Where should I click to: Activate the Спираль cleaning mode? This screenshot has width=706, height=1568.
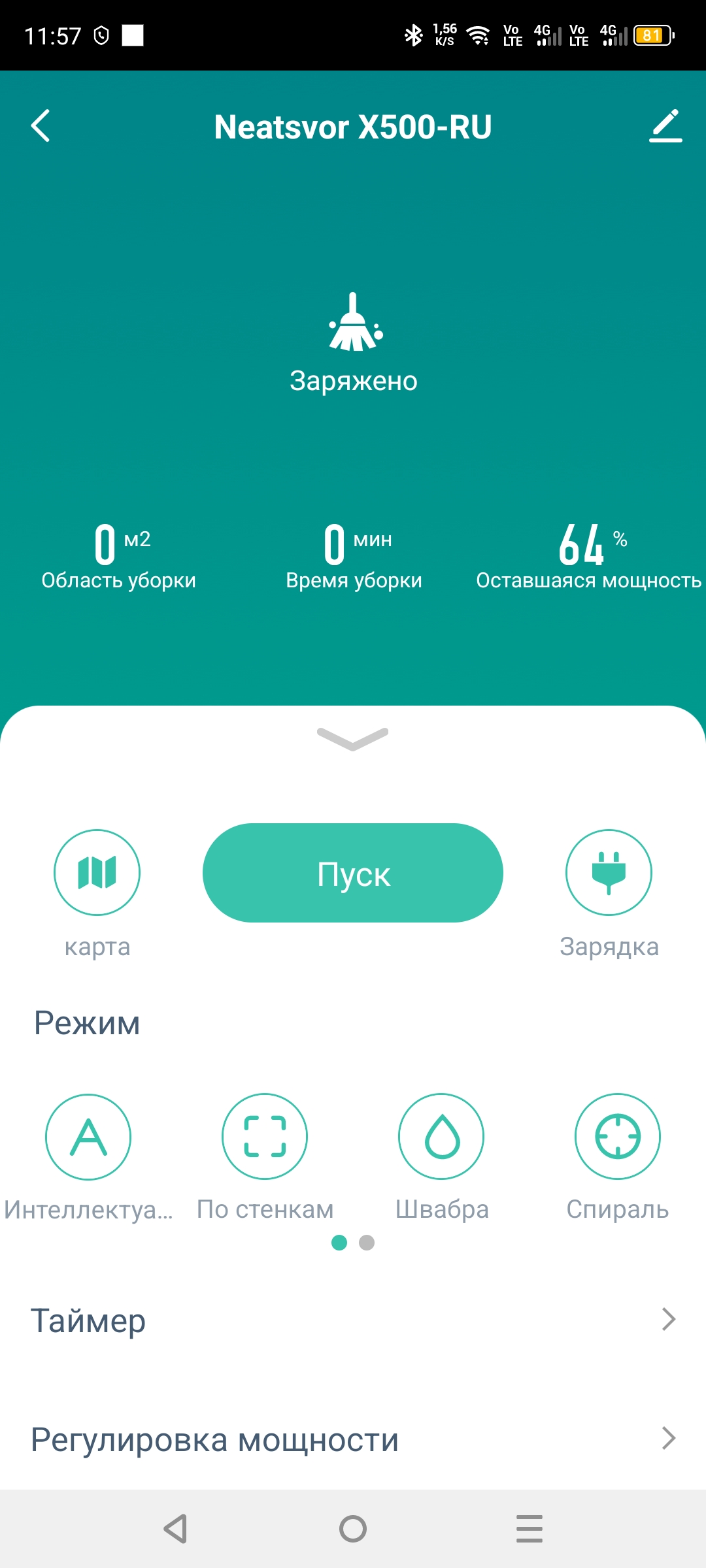[x=618, y=1137]
